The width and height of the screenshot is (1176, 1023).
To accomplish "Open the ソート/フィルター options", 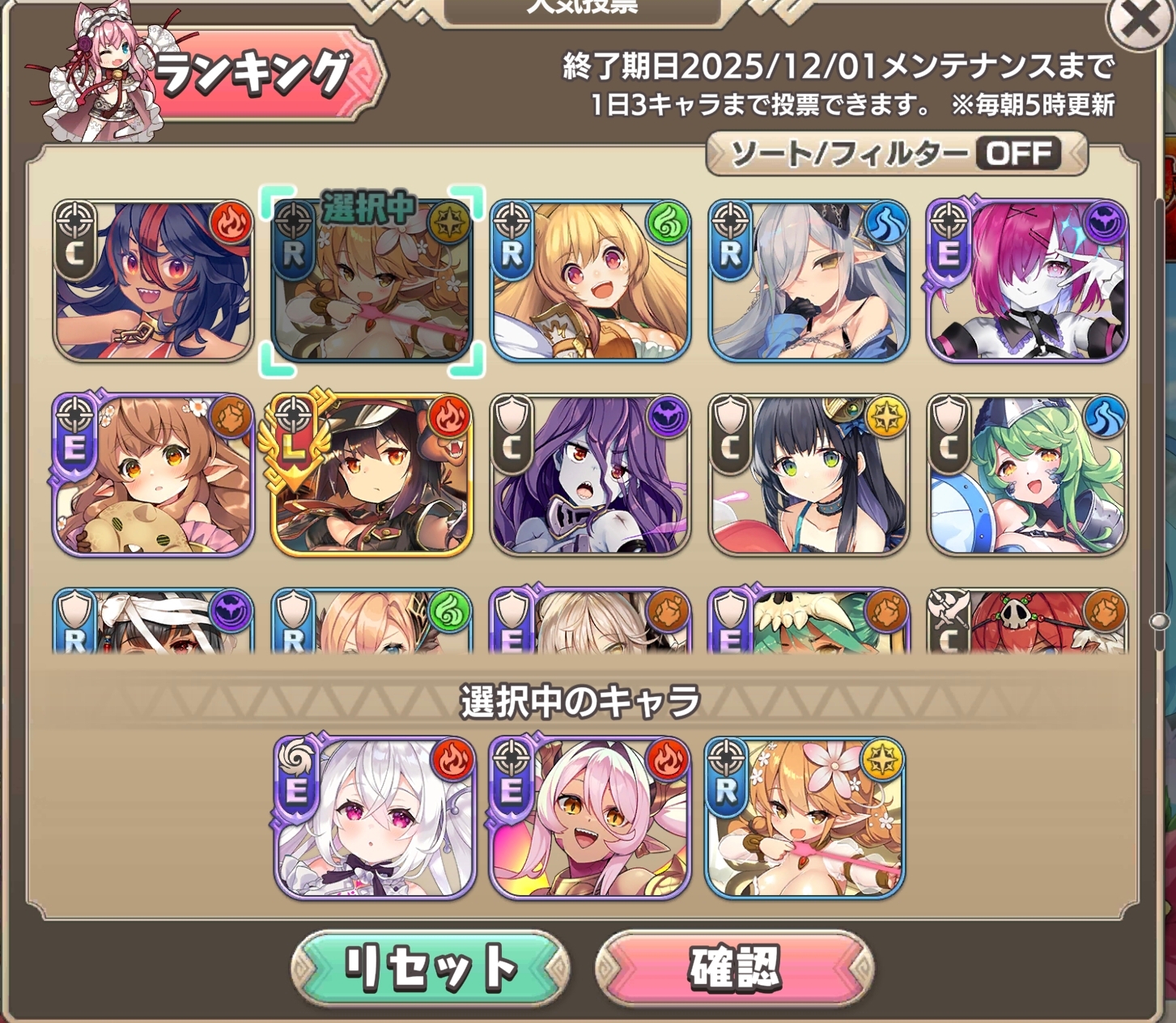I will coord(897,154).
